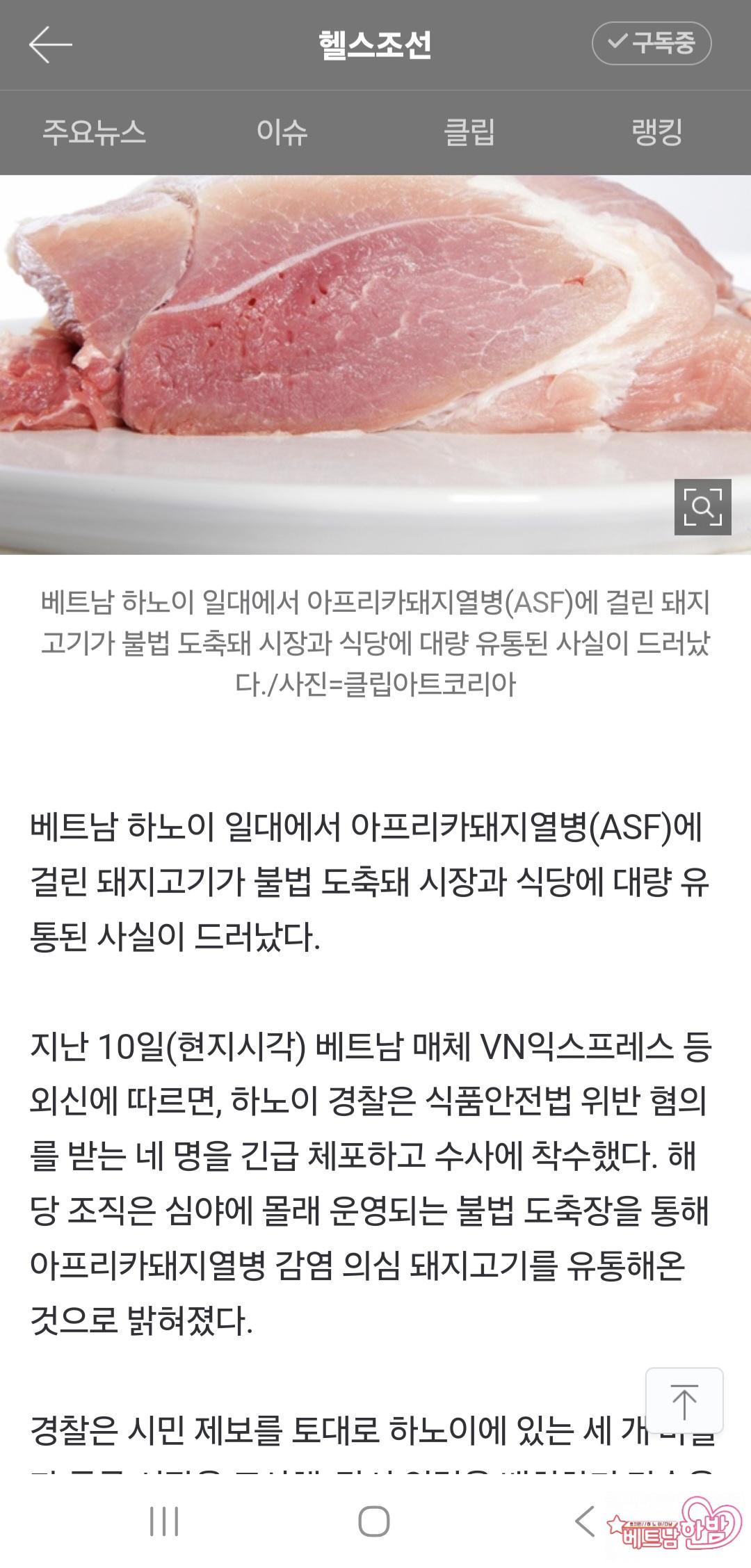751x1568 pixels.
Task: Switch to the 이슈 tab
Action: point(282,132)
